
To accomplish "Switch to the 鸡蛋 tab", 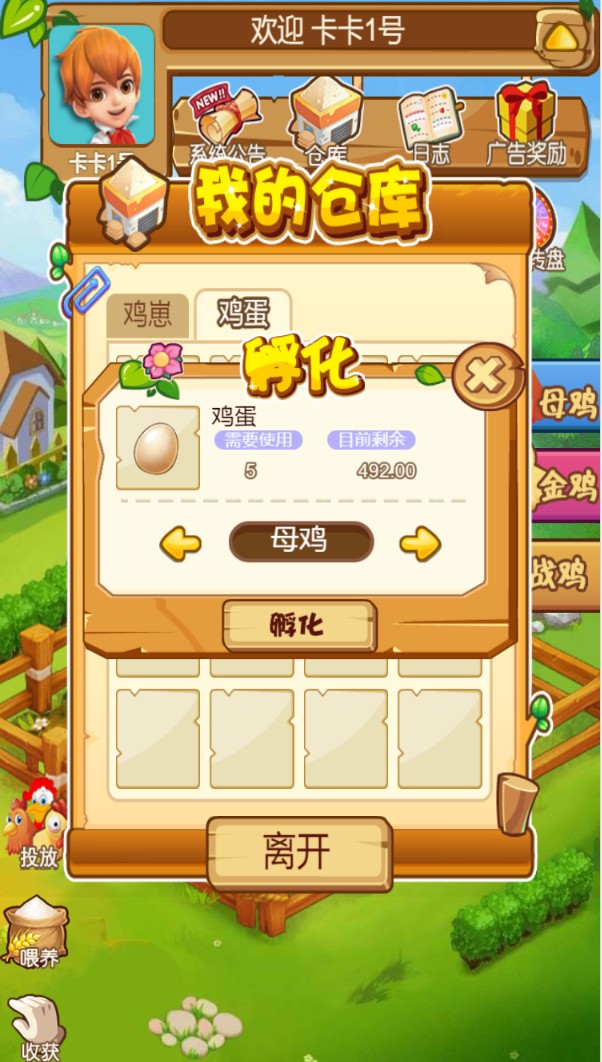I will pos(243,314).
